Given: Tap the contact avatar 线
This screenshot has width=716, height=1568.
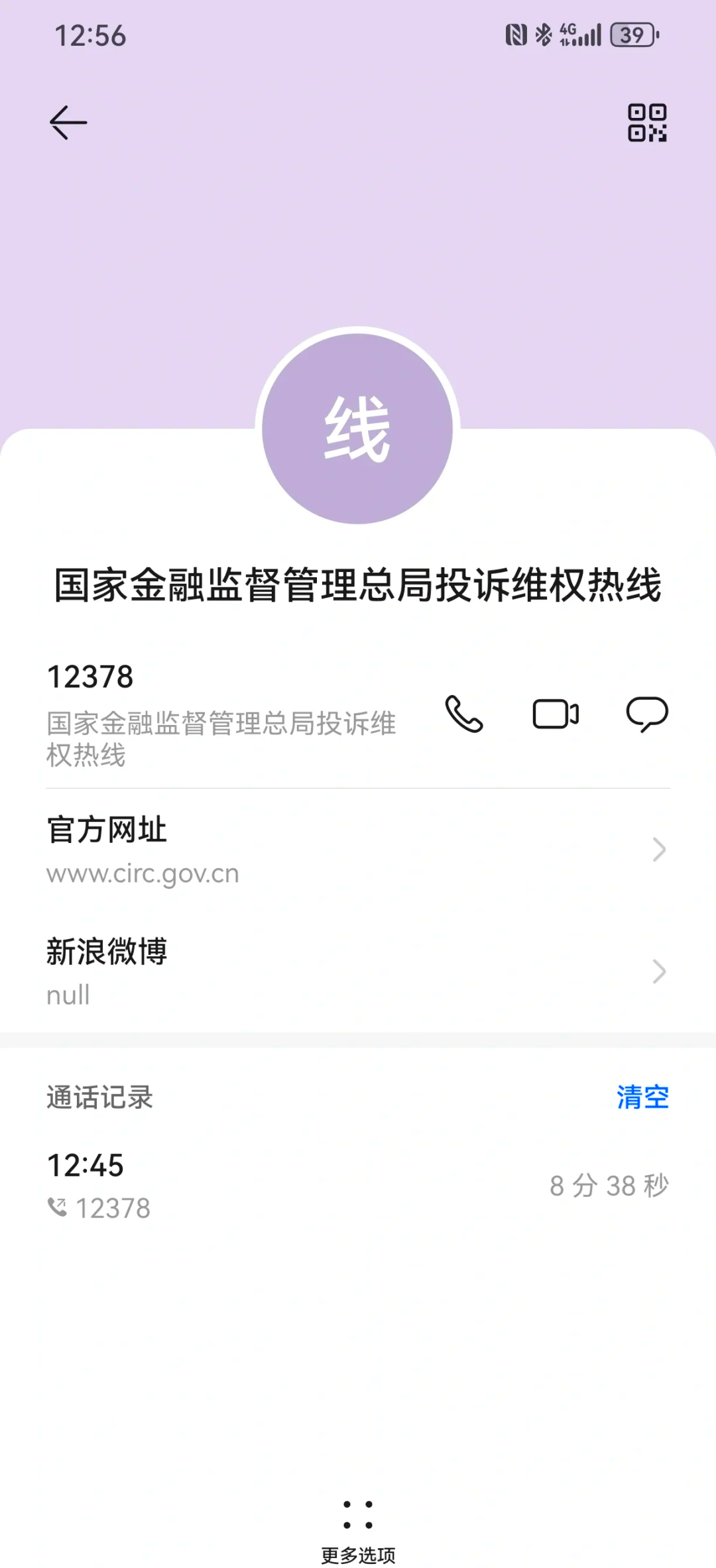Looking at the screenshot, I should point(358,429).
